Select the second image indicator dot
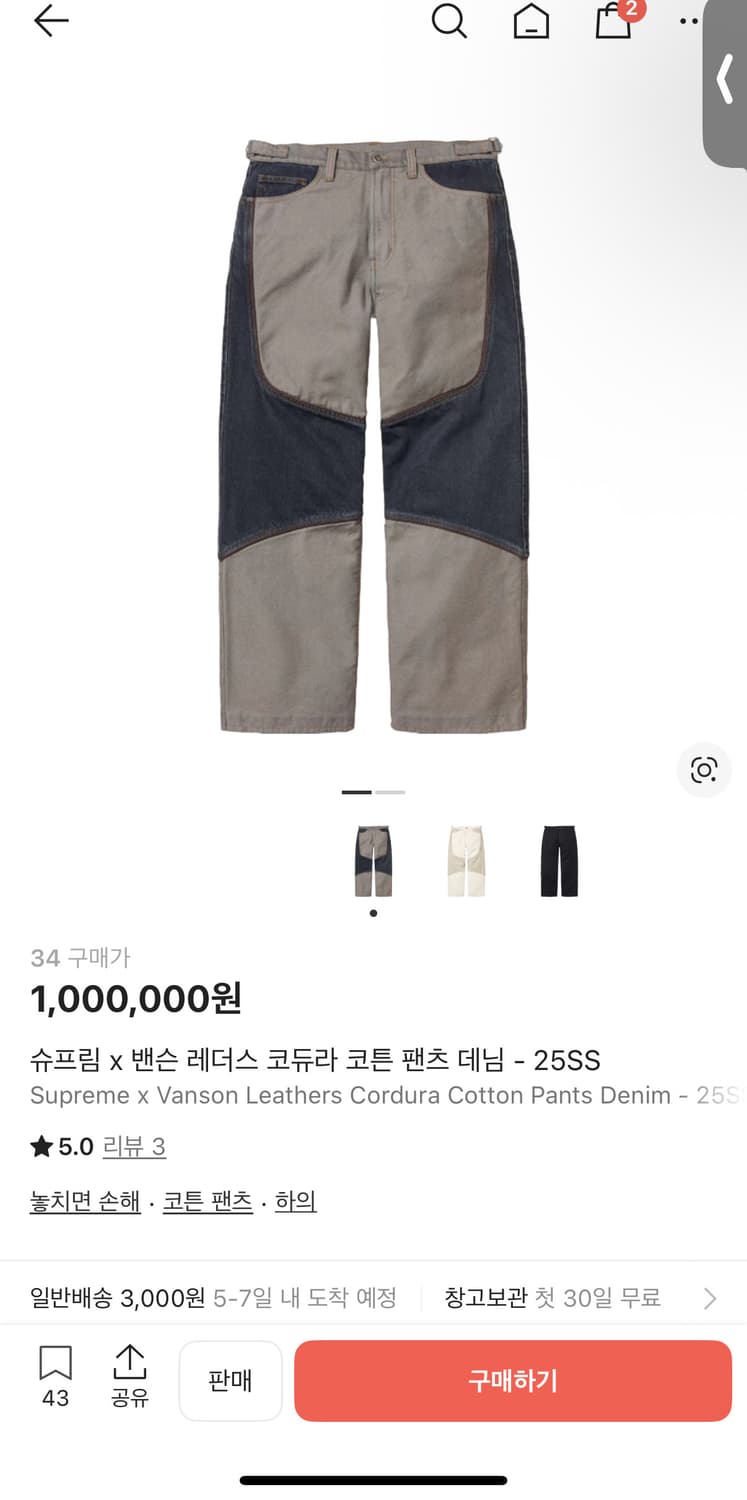Screen dimensions: 747x1500 coord(390,791)
